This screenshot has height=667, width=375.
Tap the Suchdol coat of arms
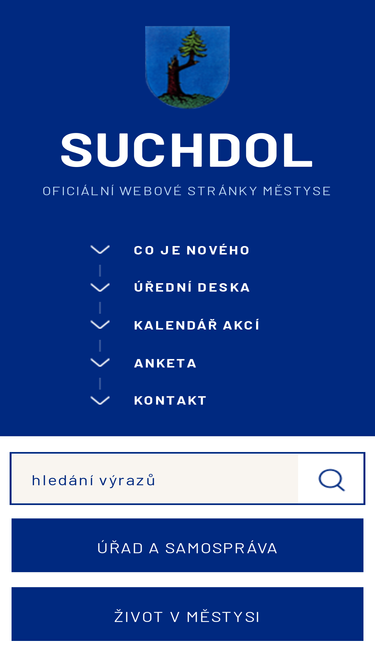point(188,67)
